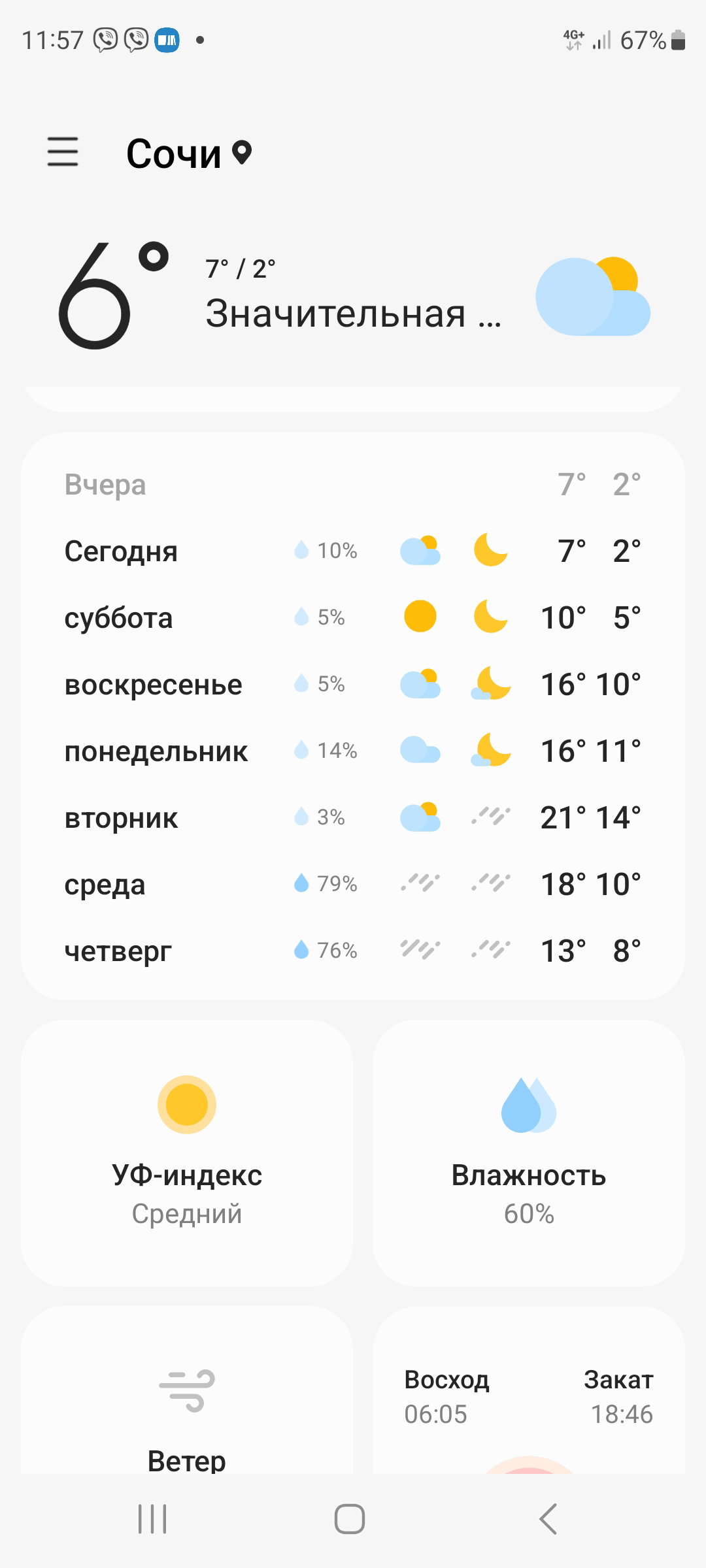Select the воскресенье forecast row
Viewport: 706px width, 1568px height.
pos(353,684)
